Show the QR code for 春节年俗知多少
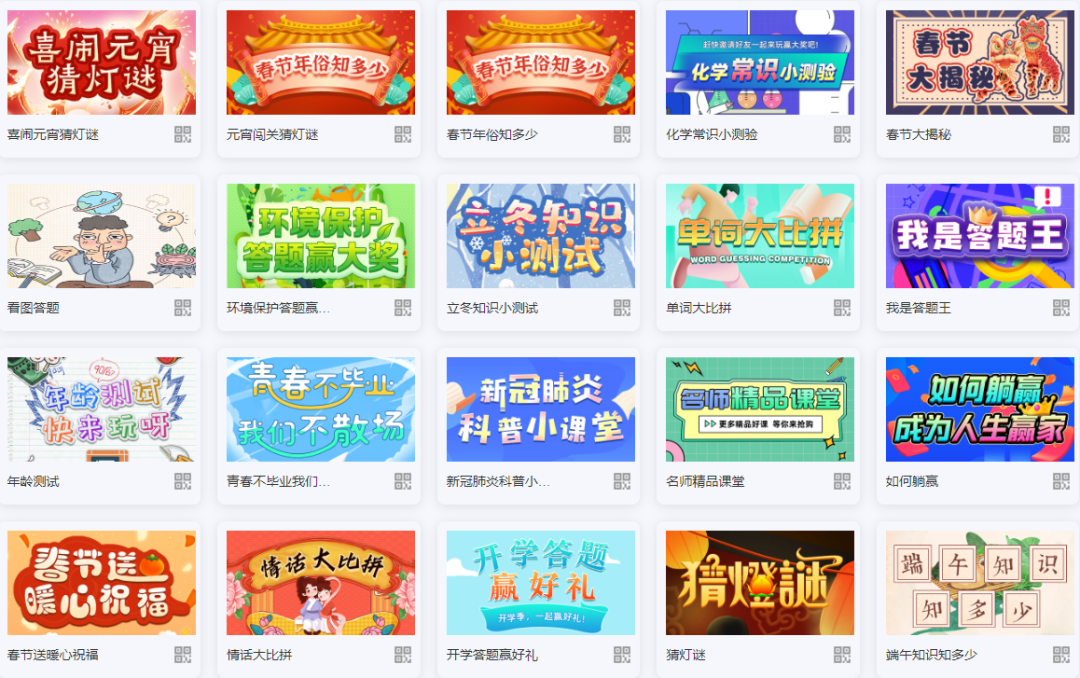Viewport: 1080px width, 678px height. pyautogui.click(x=622, y=134)
